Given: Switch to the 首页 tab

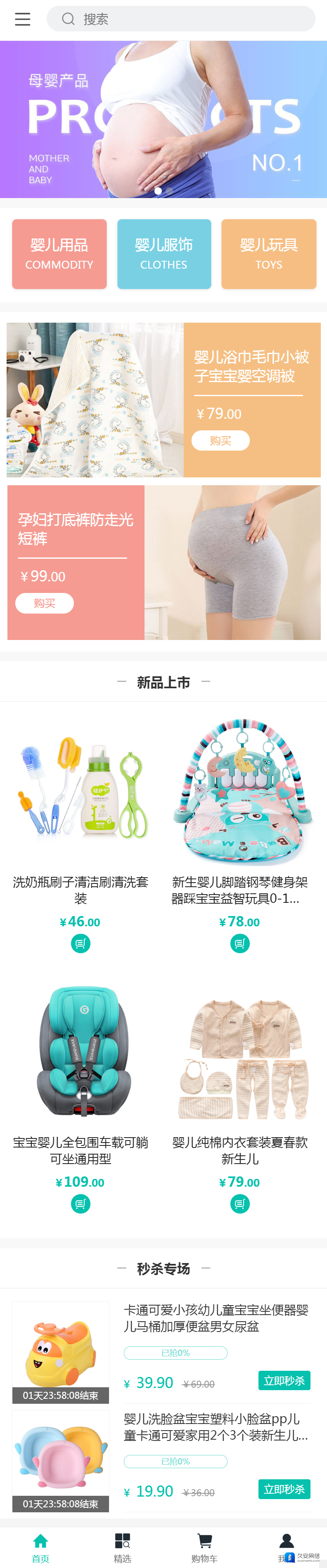Looking at the screenshot, I should click(41, 1547).
